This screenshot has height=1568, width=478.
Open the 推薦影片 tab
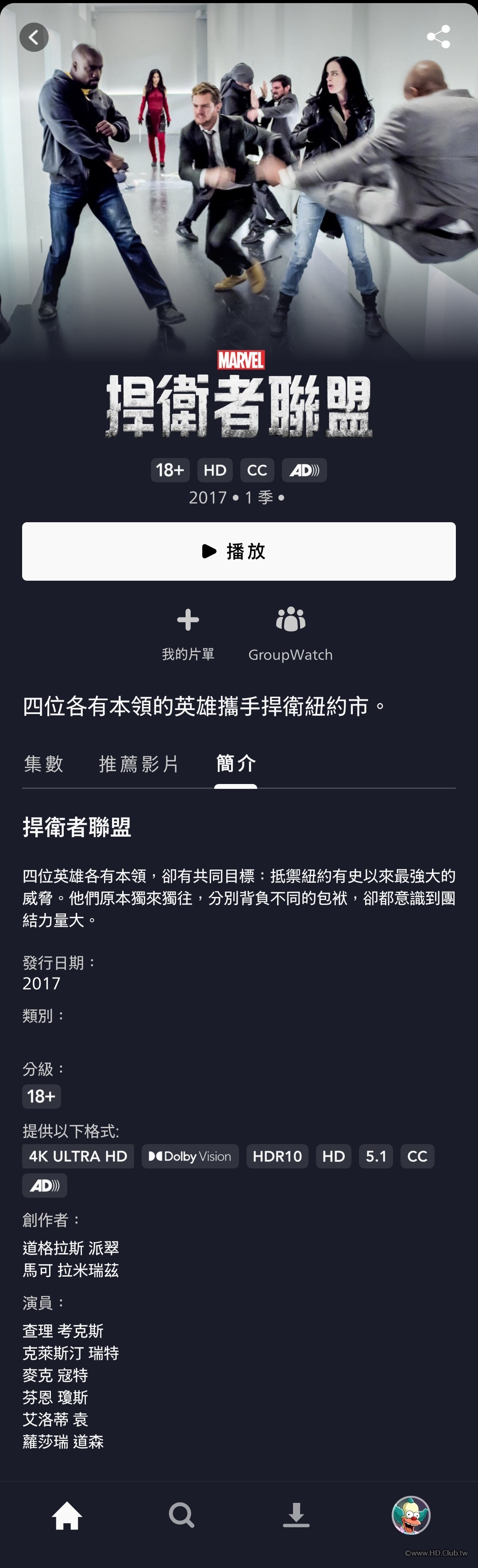click(139, 763)
